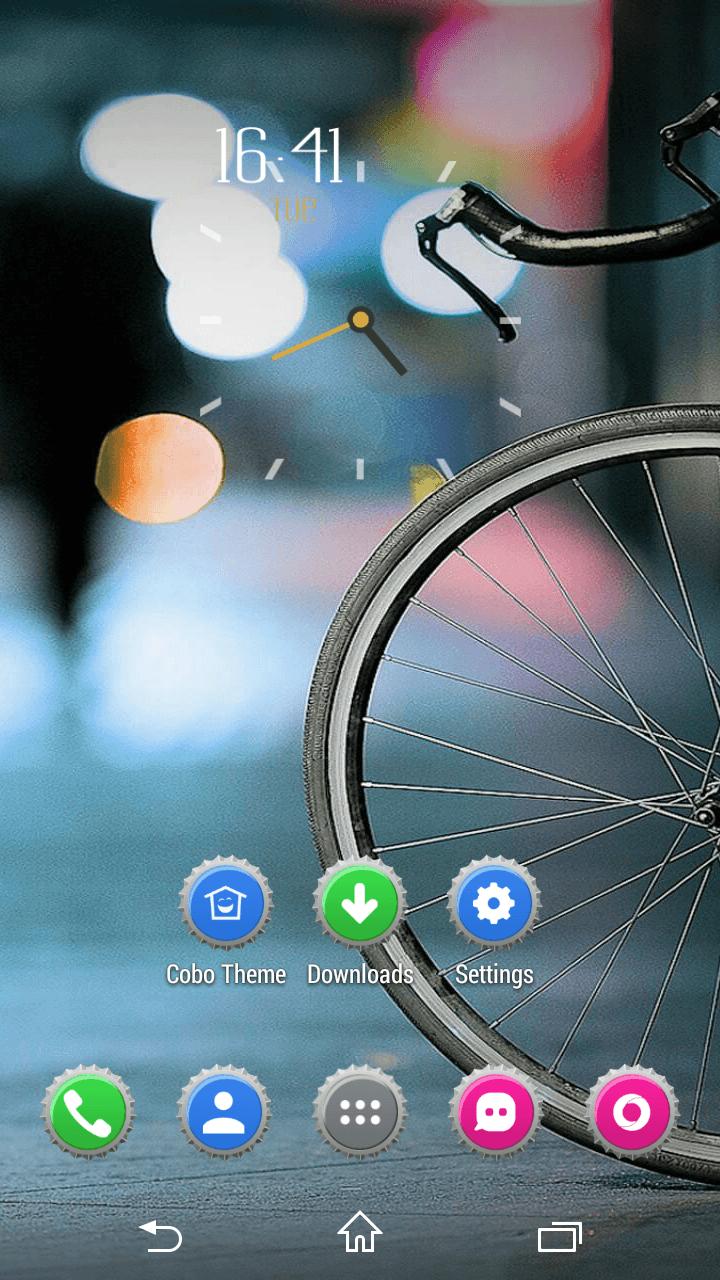This screenshot has width=720, height=1280.
Task: Go back using the system back button
Action: 160,1237
